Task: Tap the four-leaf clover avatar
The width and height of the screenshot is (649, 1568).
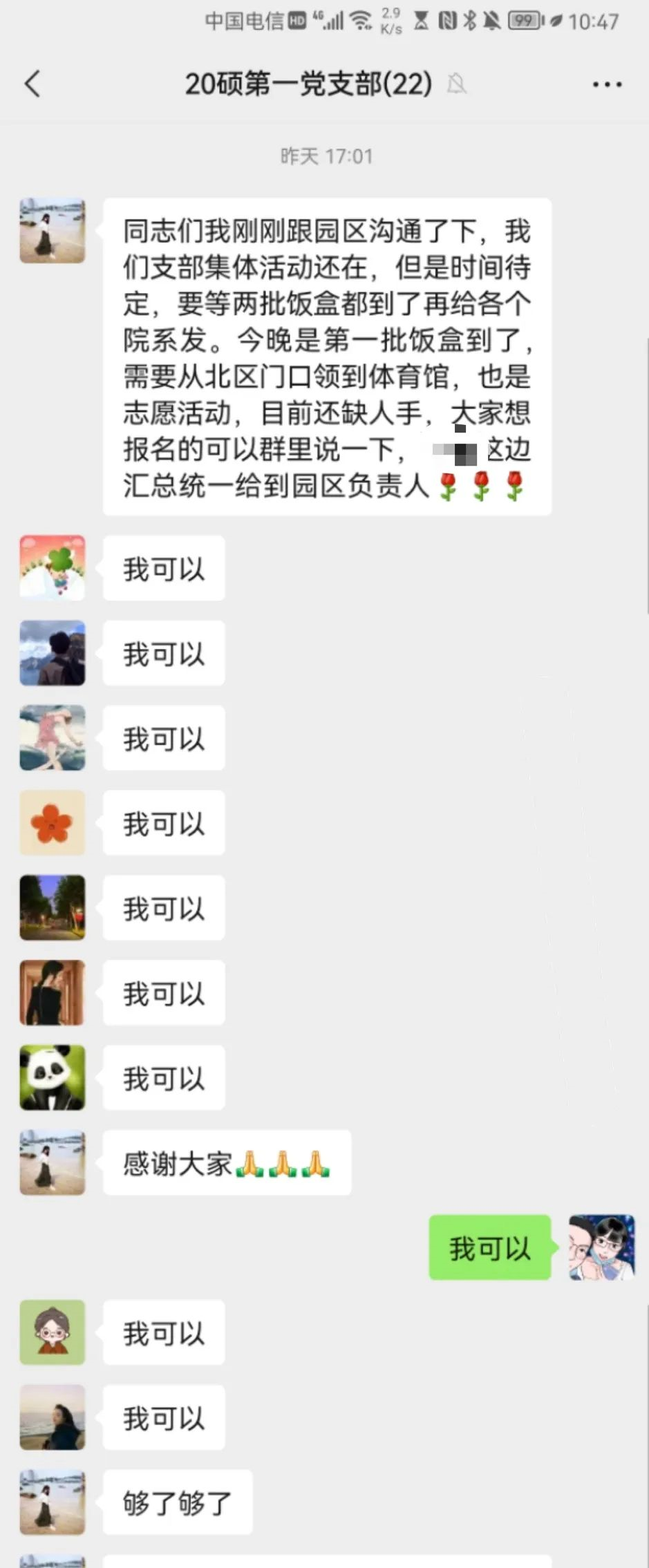Action: tap(53, 567)
